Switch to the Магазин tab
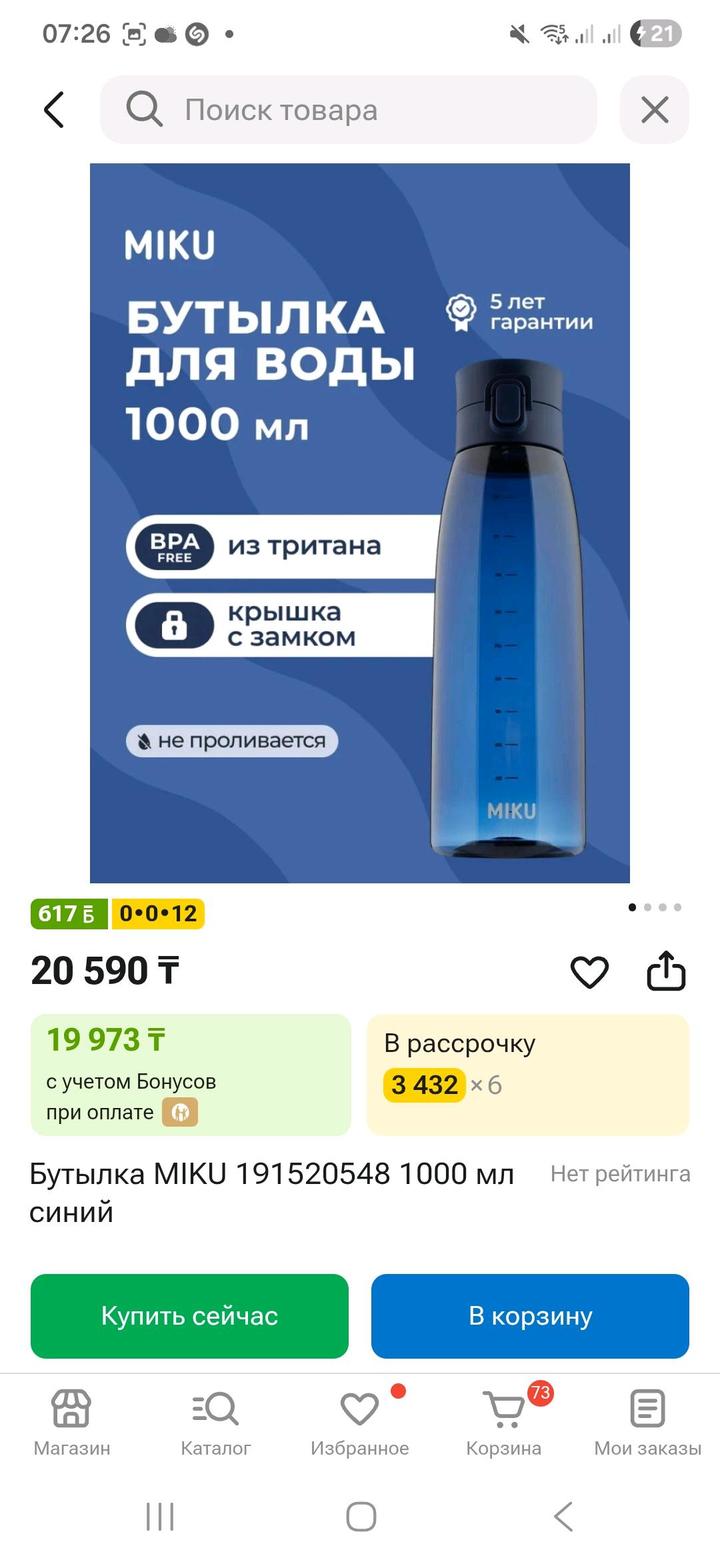The width and height of the screenshot is (720, 1560). (x=72, y=1422)
